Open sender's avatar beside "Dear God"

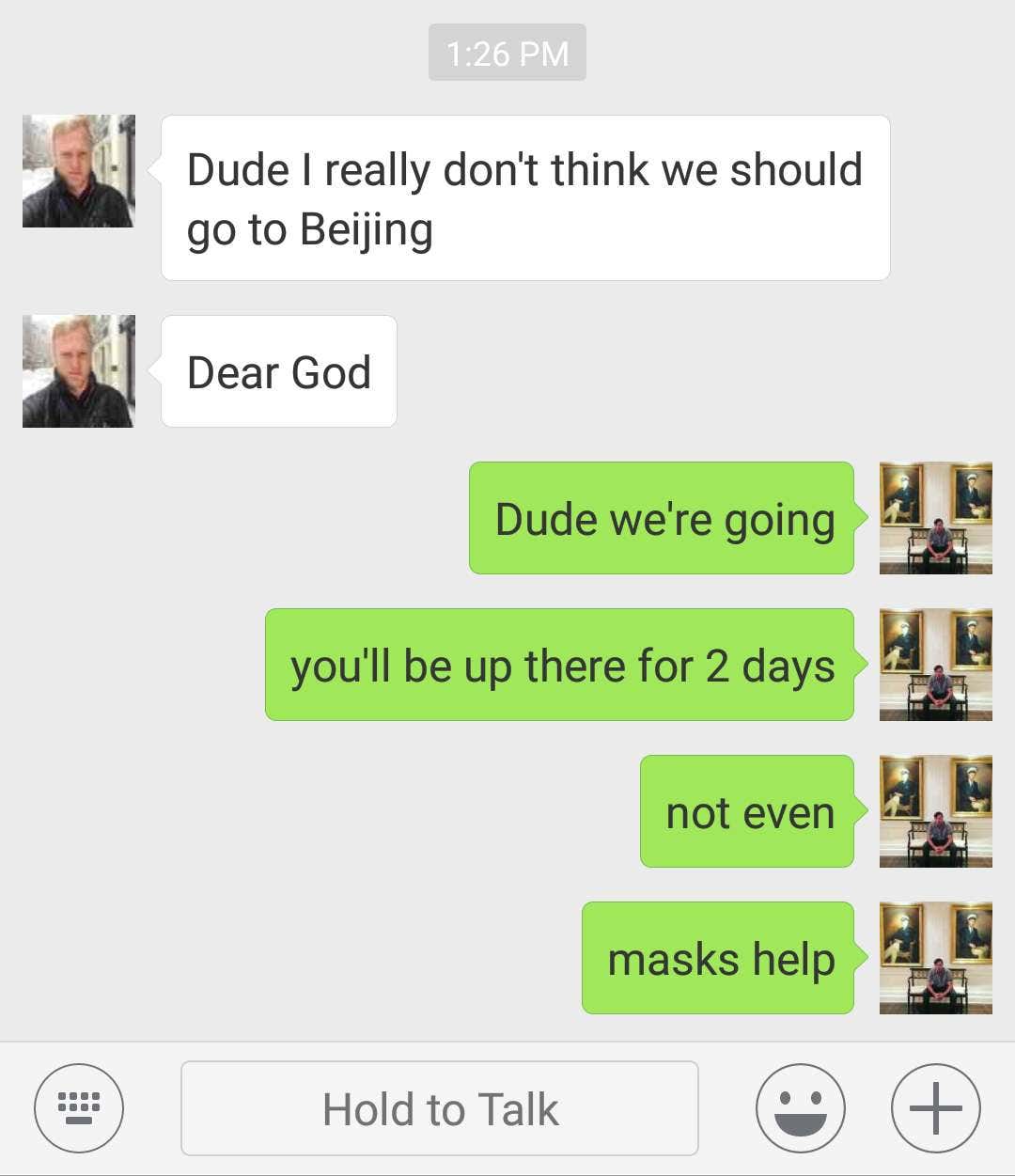coord(79,371)
